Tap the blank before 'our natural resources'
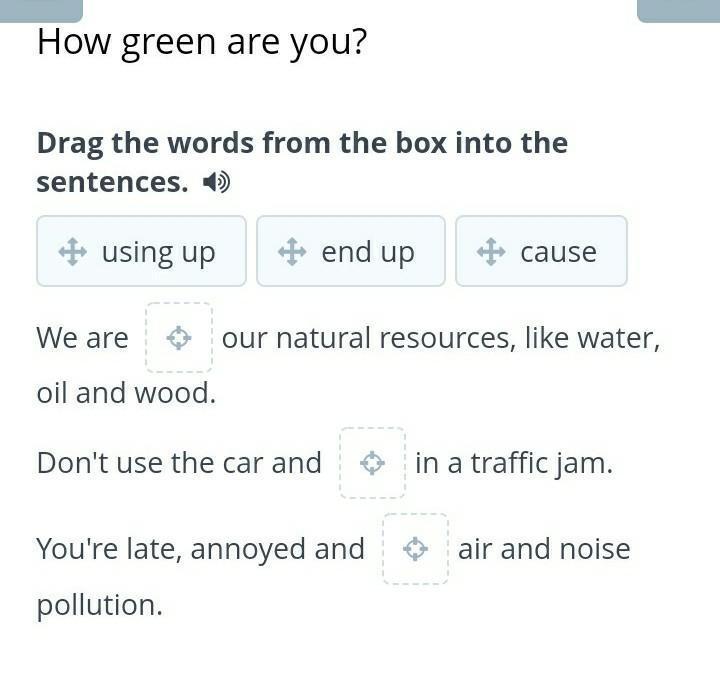The height and width of the screenshot is (698, 720). point(178,339)
